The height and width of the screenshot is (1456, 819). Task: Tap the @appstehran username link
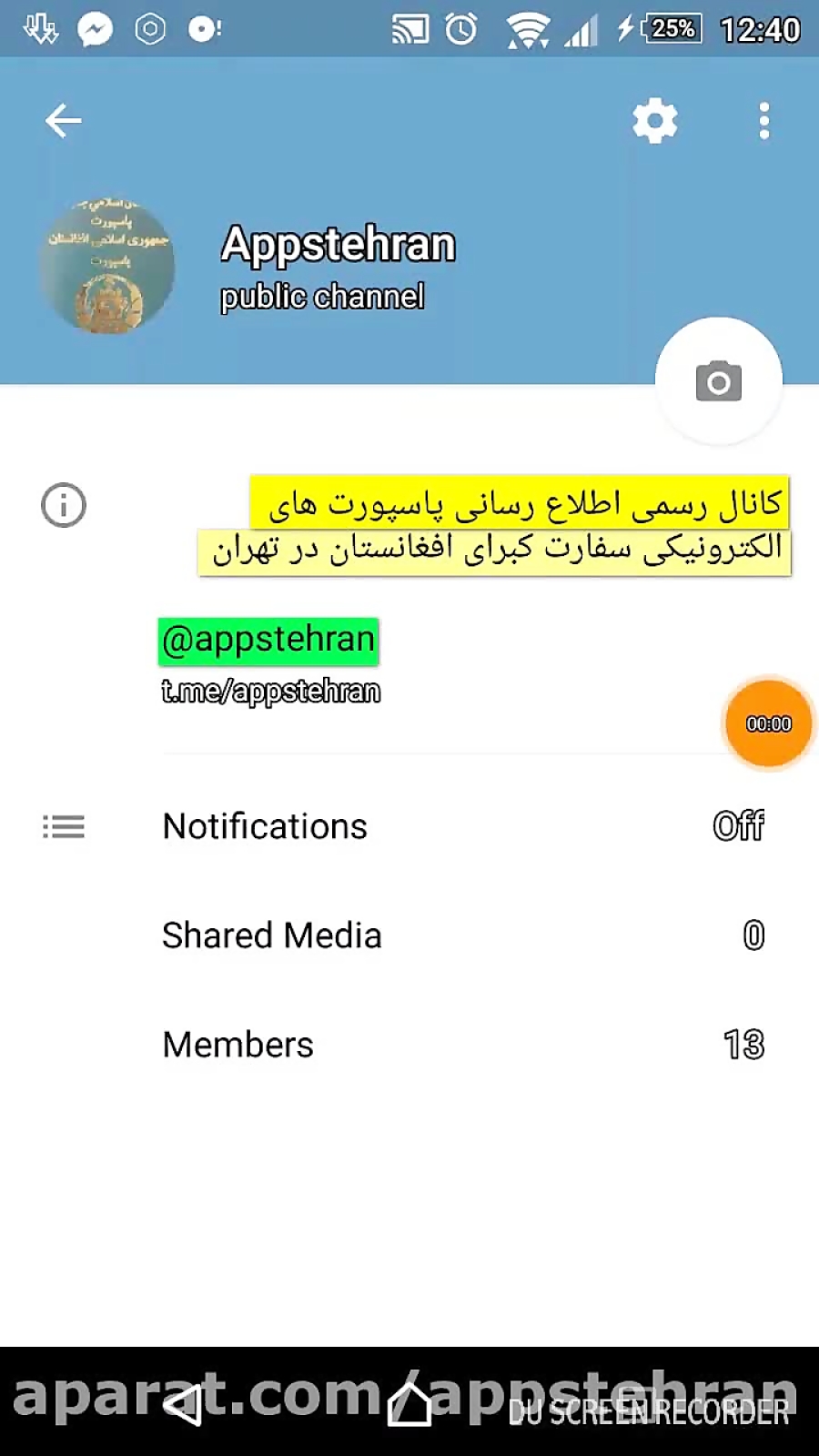click(268, 640)
